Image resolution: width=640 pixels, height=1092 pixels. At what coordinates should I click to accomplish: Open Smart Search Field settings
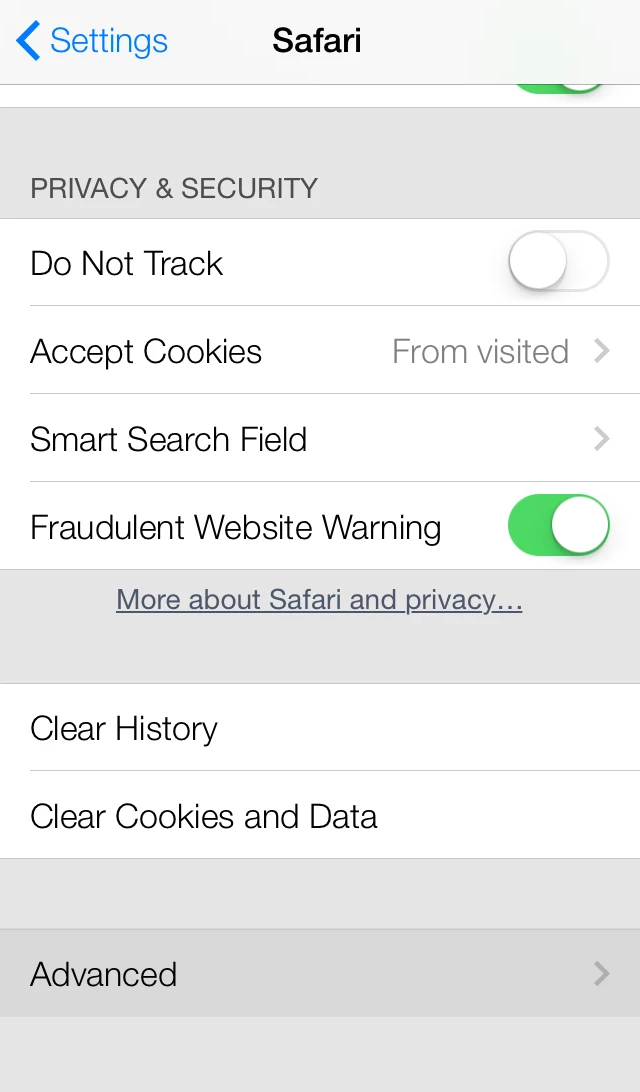pos(320,439)
